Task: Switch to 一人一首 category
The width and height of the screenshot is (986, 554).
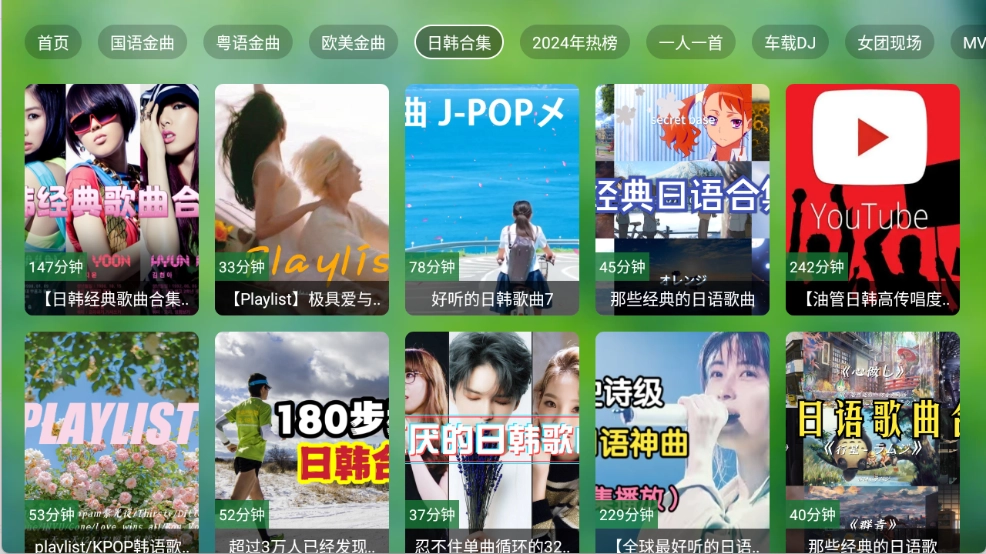Action: coord(690,43)
